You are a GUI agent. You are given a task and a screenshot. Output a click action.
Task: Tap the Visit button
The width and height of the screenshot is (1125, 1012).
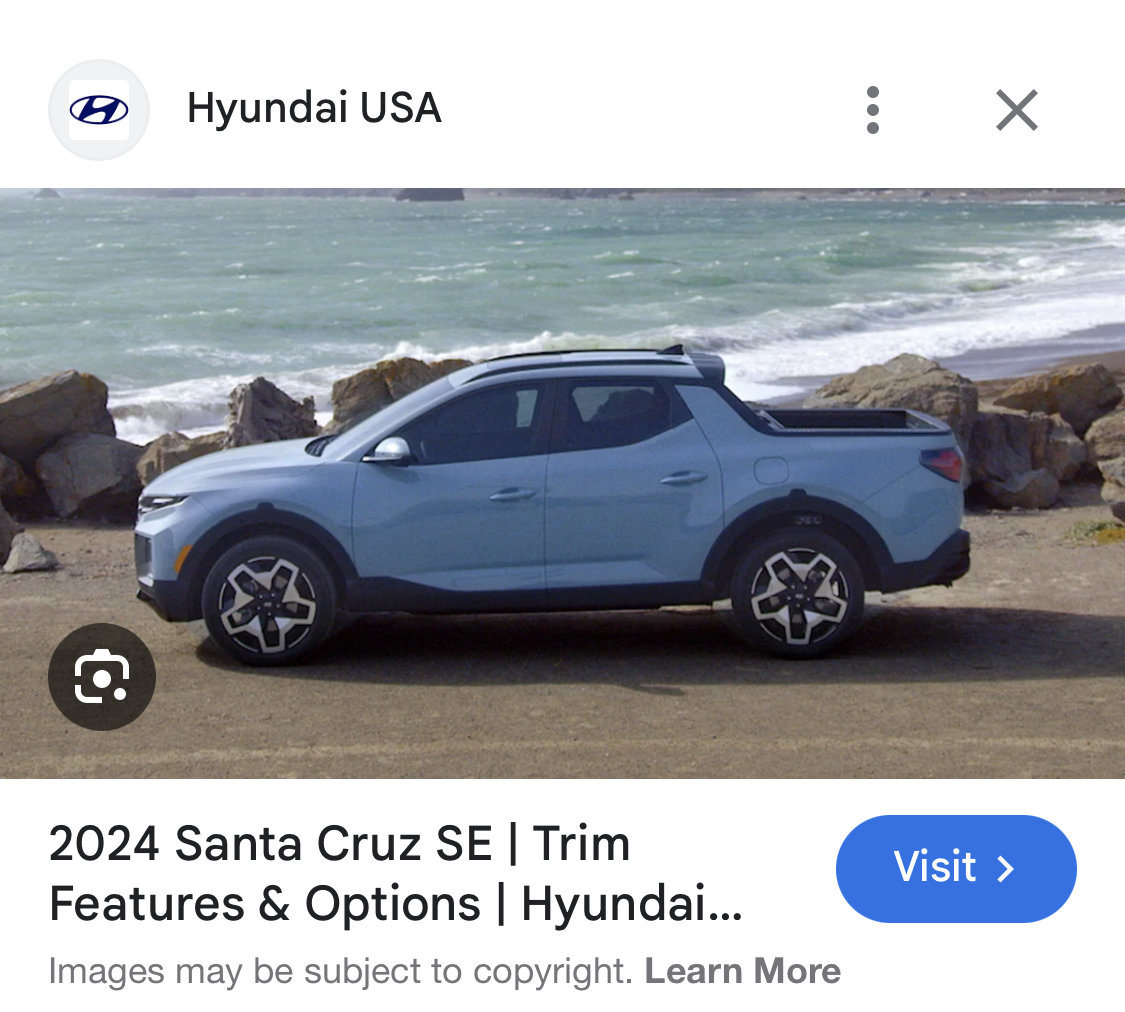pyautogui.click(x=955, y=868)
